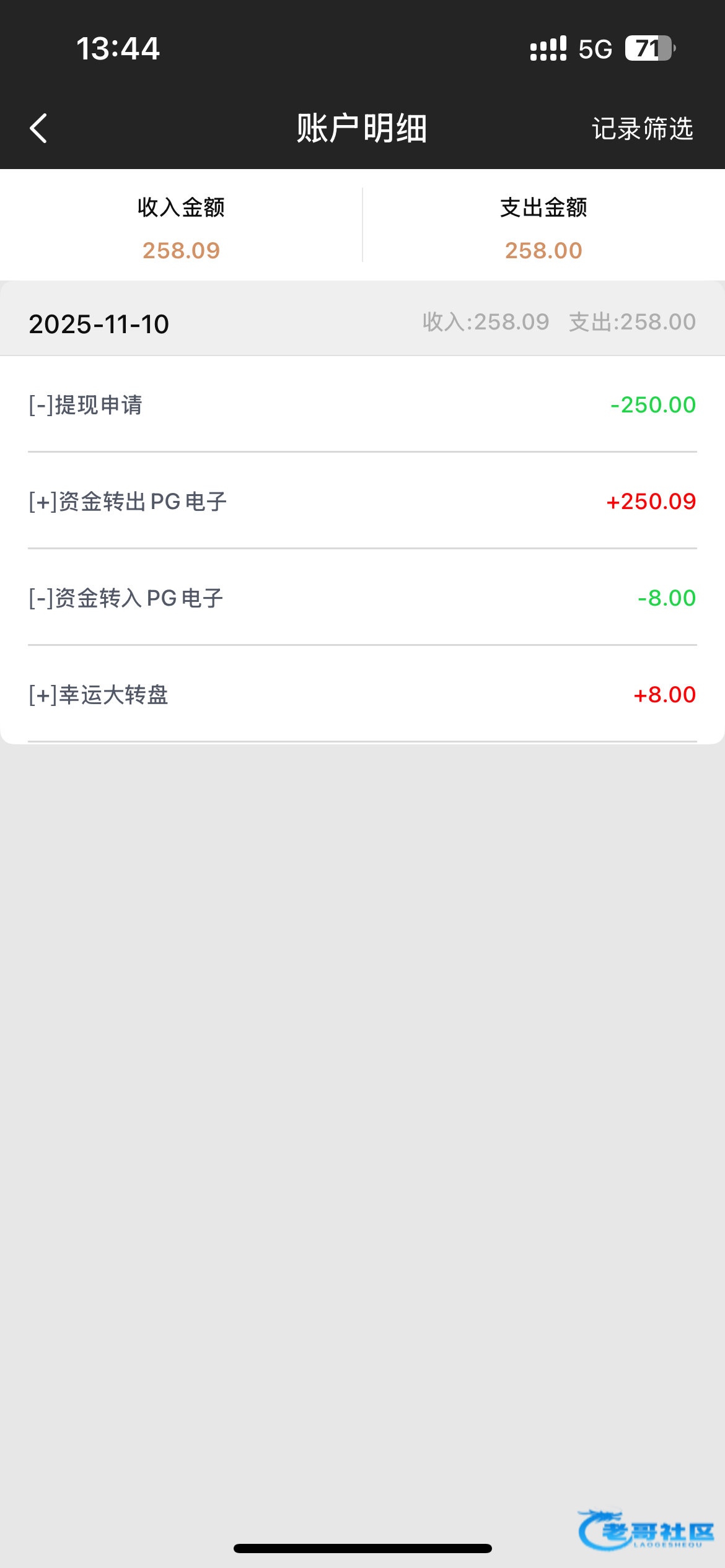Open 记录筛选 record filter
Image resolution: width=725 pixels, height=1568 pixels.
coord(642,129)
